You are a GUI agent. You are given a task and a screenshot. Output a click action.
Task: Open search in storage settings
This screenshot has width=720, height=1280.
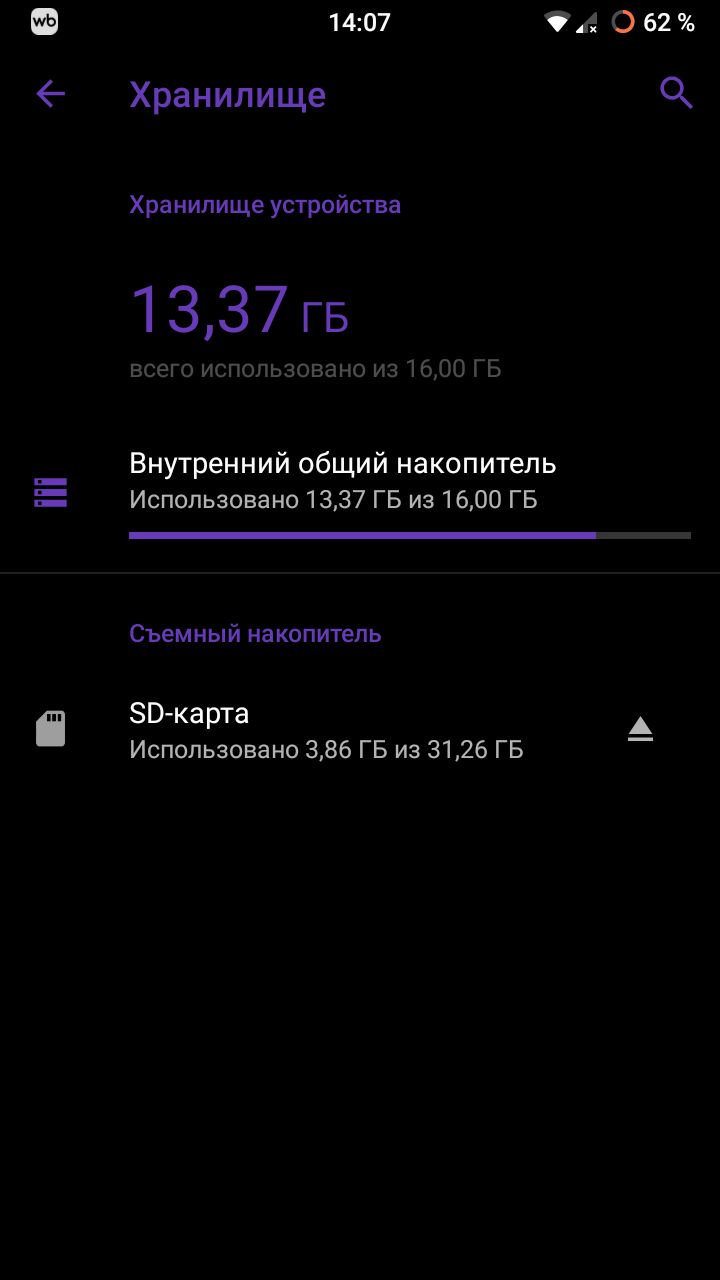pos(676,93)
